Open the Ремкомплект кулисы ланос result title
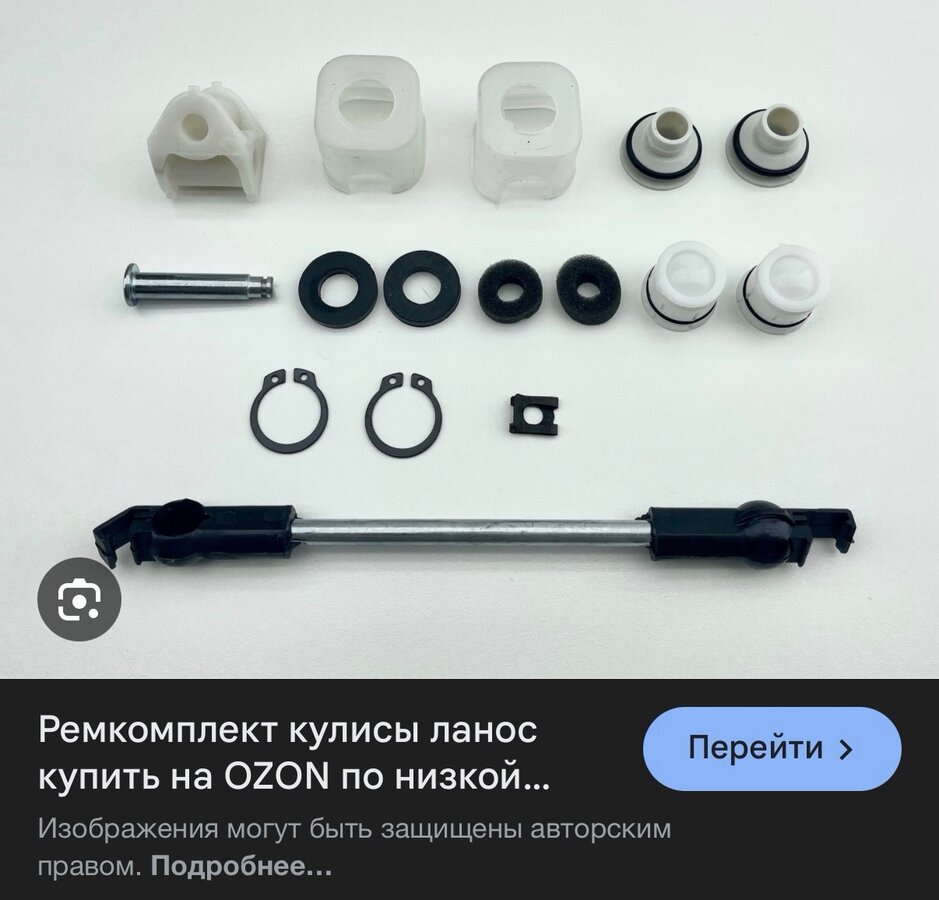 point(293,754)
